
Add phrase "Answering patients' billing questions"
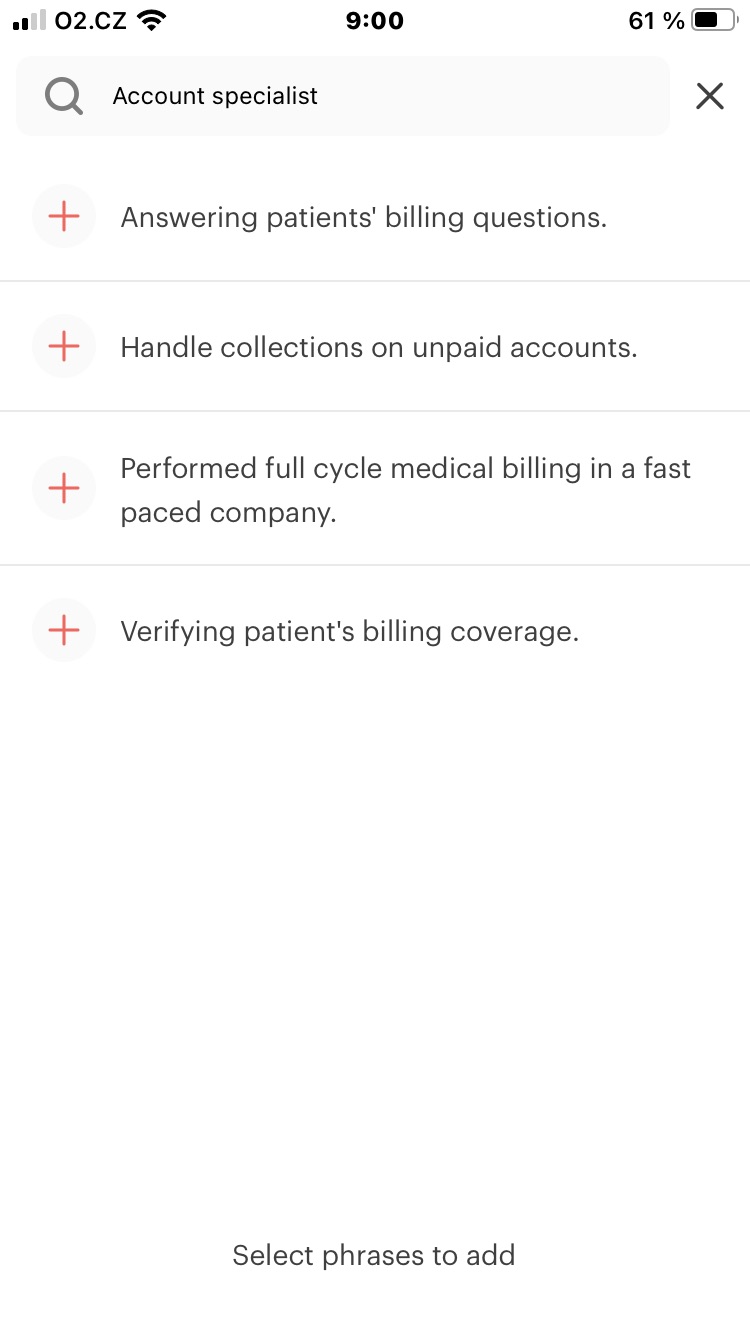pos(64,216)
